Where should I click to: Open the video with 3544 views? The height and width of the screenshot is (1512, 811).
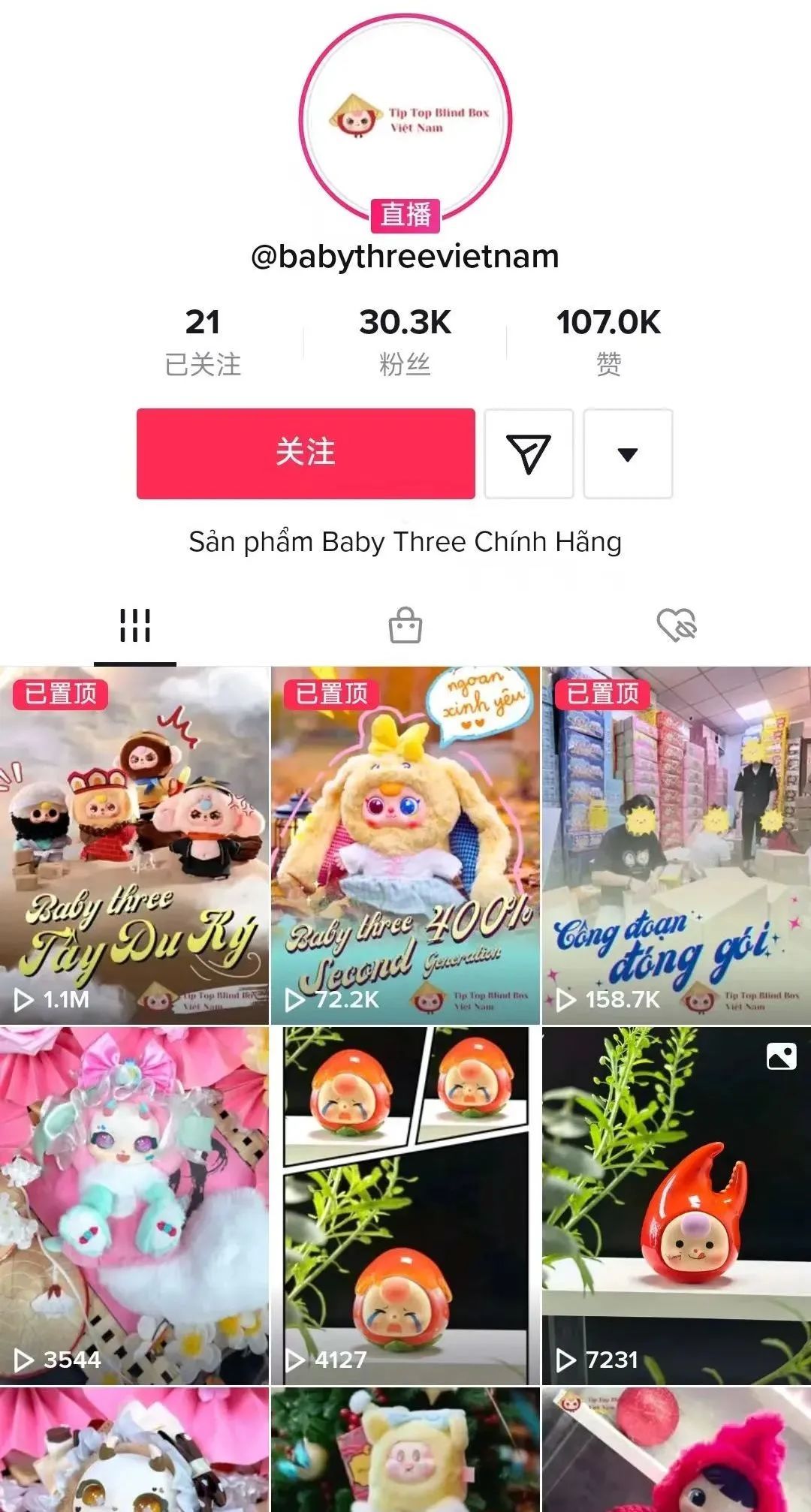134,1206
